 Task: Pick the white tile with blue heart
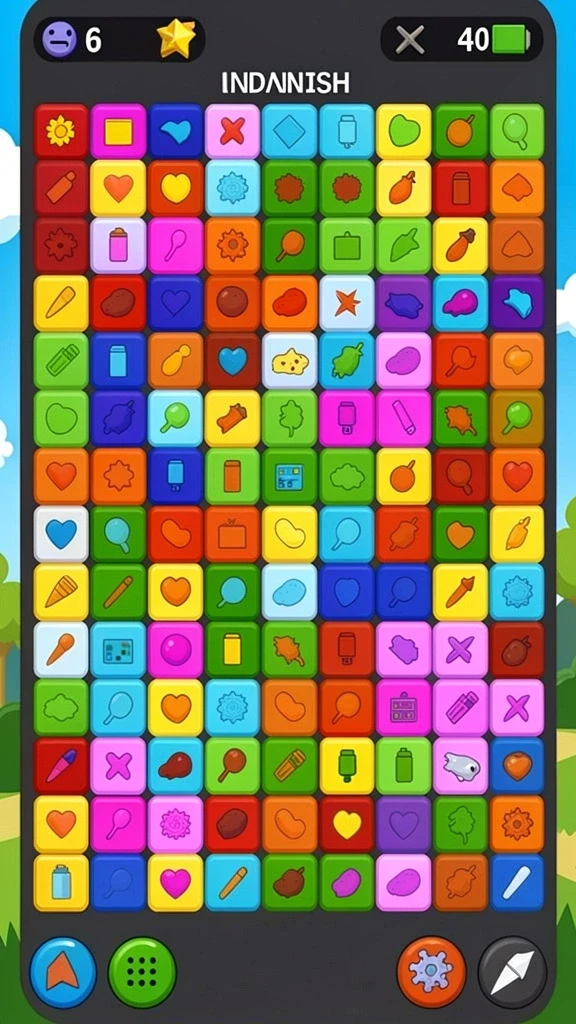point(61,534)
